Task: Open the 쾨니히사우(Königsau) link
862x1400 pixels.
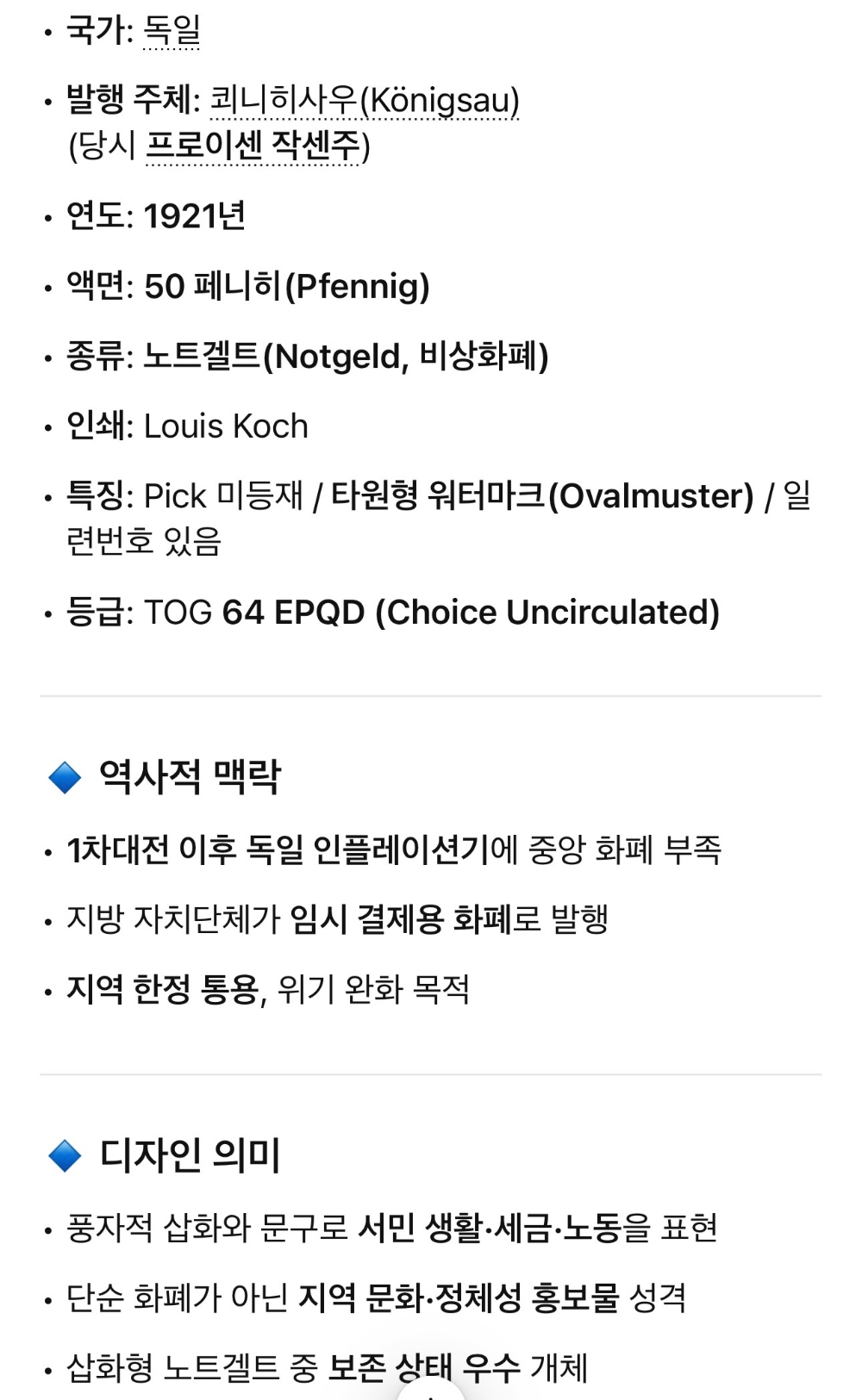Action: (x=364, y=100)
